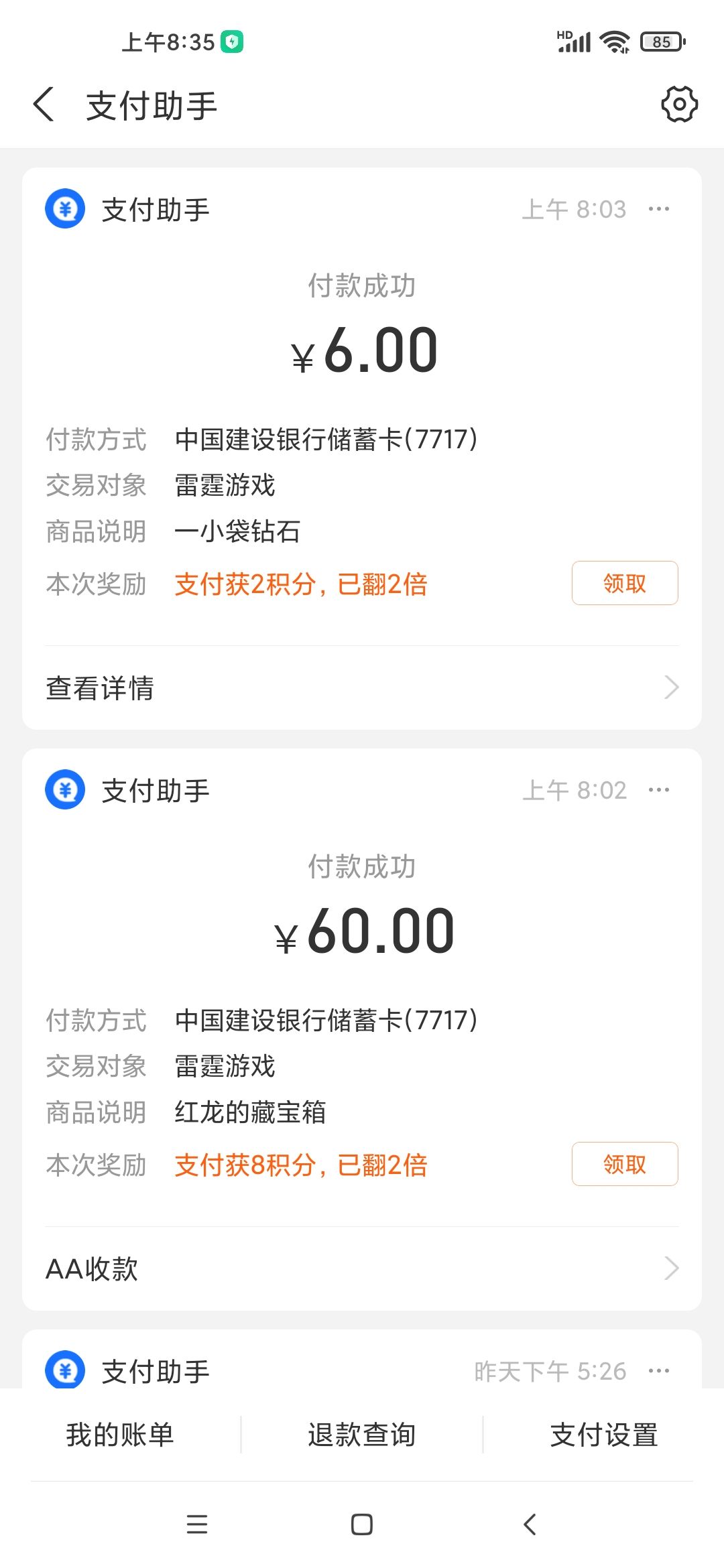Open more options for the 8:02 payment

(x=659, y=790)
